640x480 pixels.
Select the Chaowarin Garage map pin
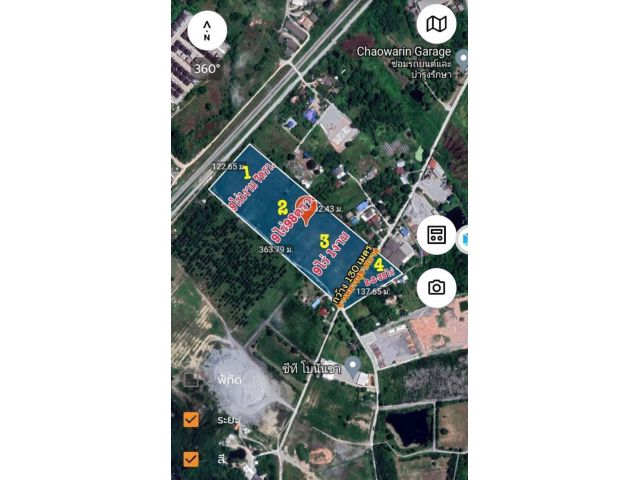[461, 56]
